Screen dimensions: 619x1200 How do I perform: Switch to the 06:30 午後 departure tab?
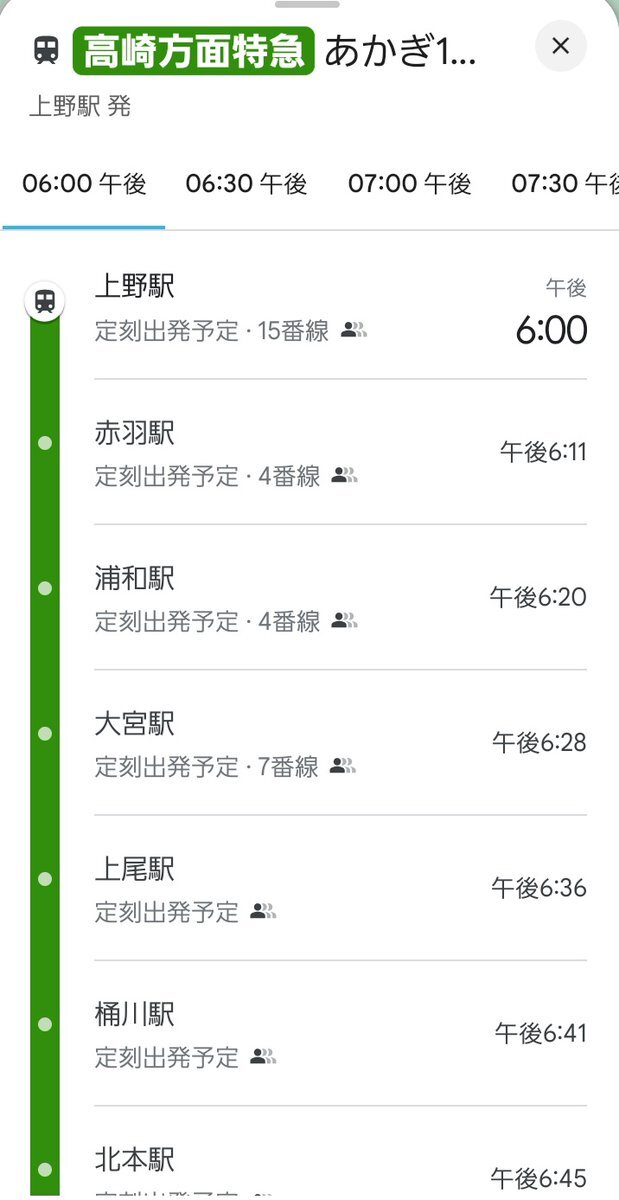coord(246,184)
